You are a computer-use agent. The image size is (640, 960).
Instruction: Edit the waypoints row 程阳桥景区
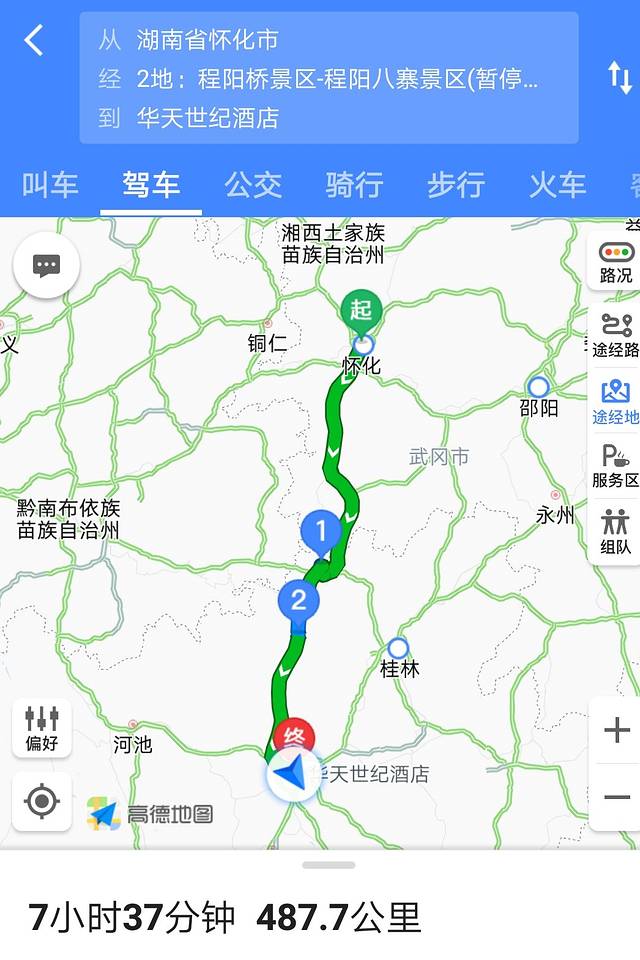pyautogui.click(x=330, y=79)
